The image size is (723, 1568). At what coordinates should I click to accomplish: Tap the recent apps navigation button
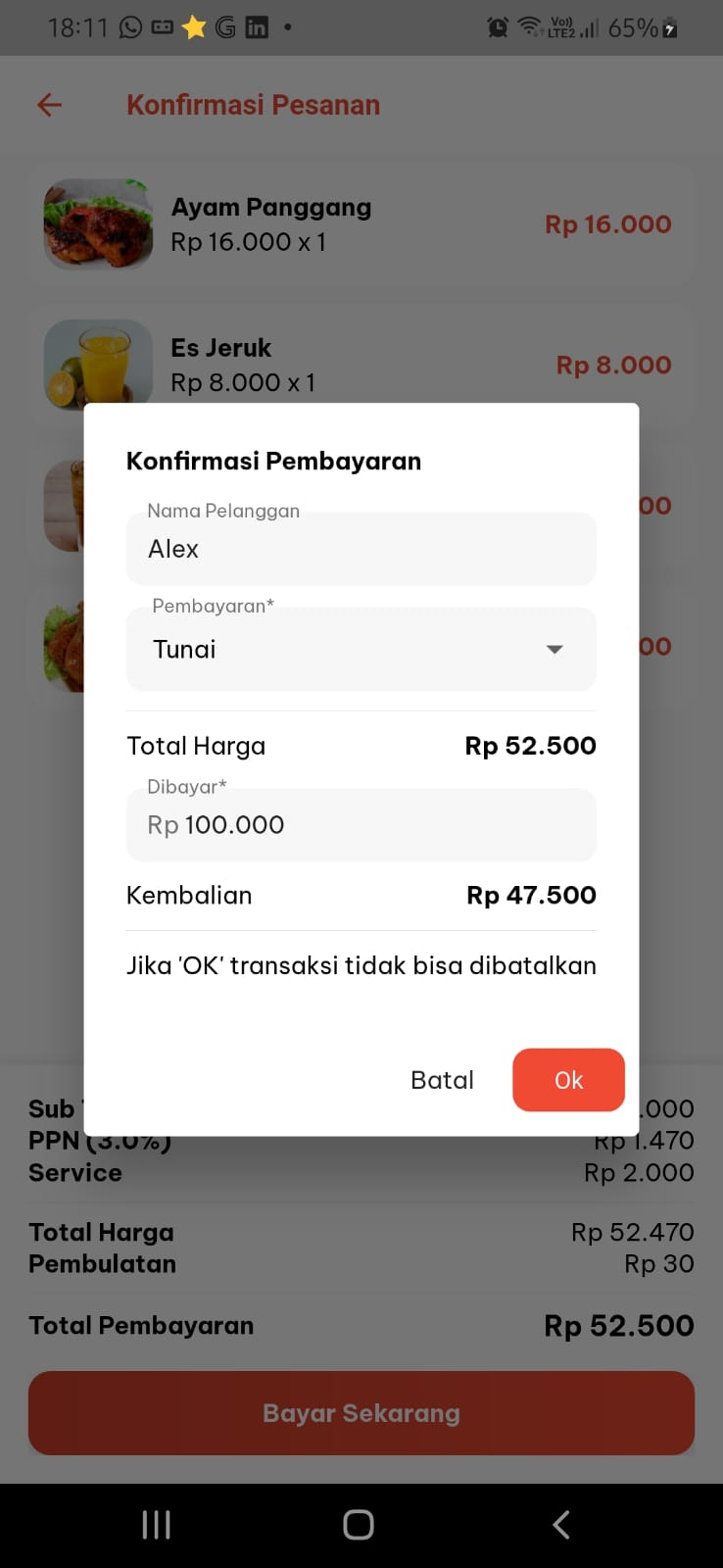[155, 1524]
